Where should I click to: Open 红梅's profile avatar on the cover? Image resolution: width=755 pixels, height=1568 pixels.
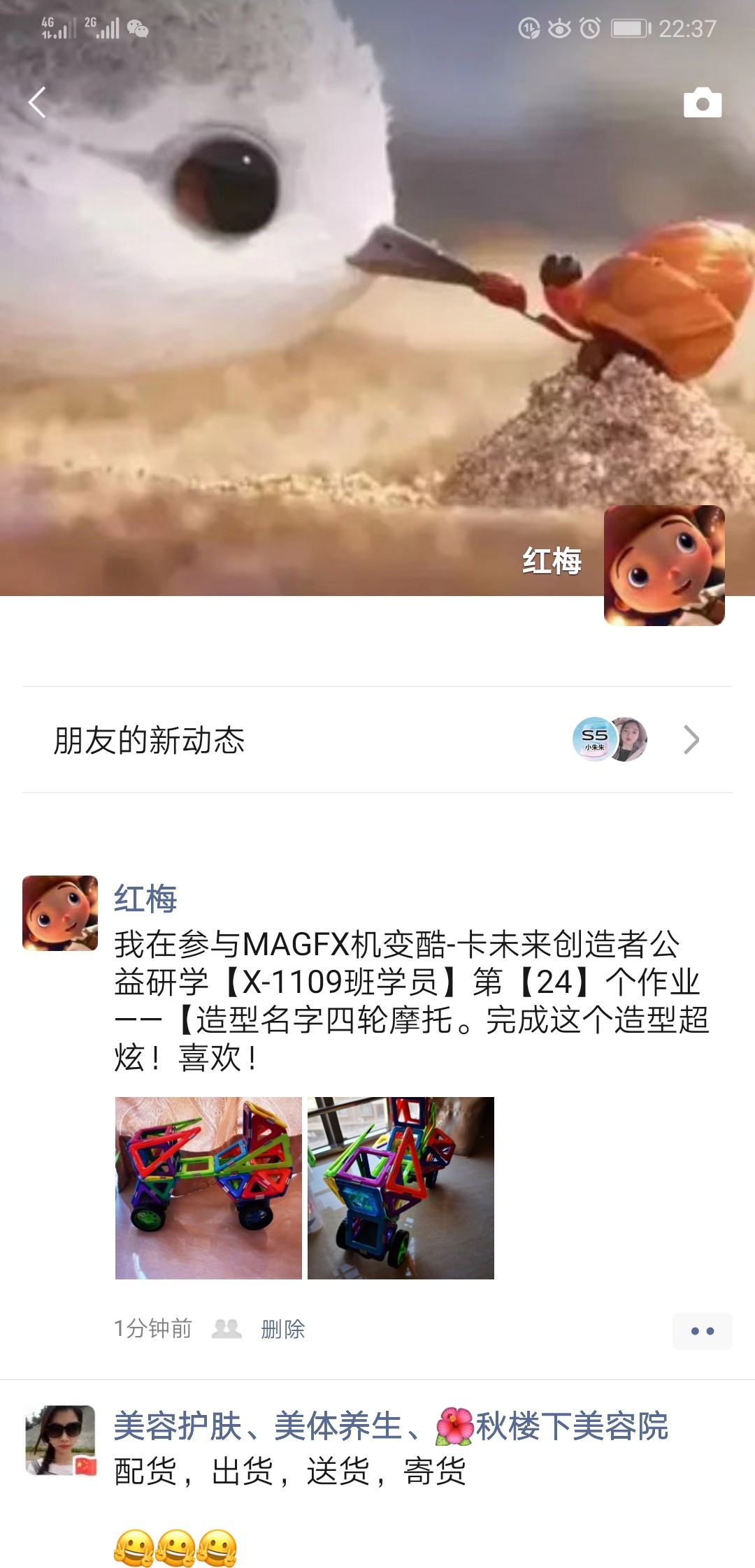click(x=663, y=565)
